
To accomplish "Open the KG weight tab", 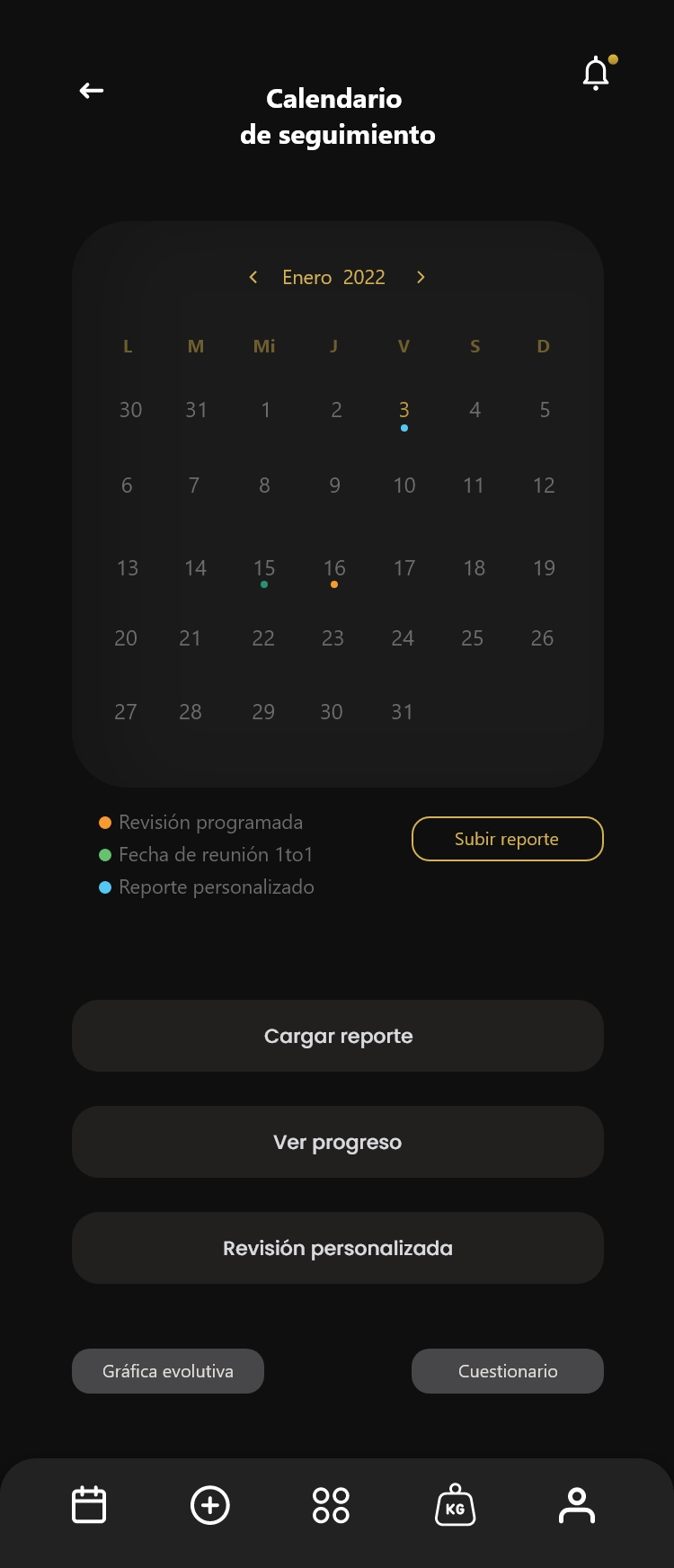I will (x=455, y=1505).
